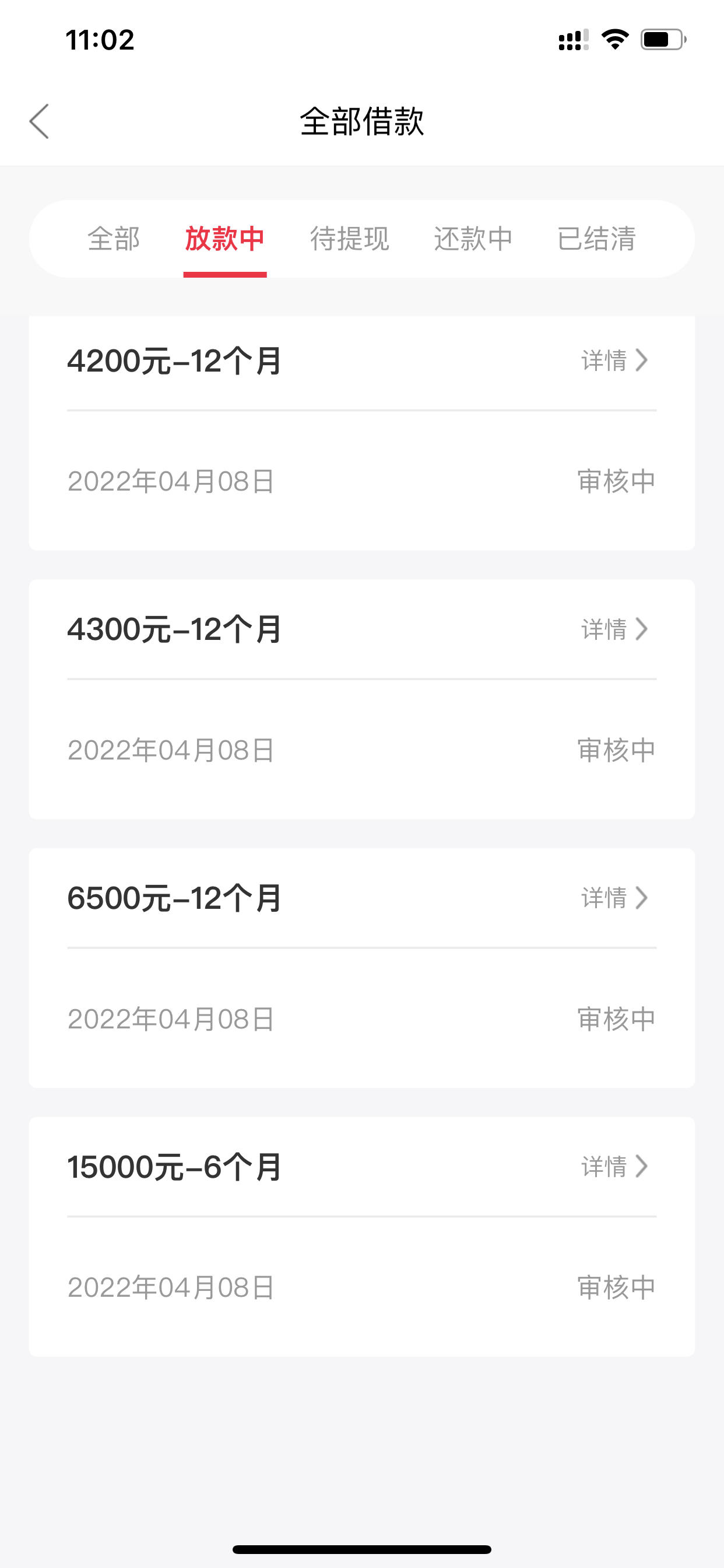Open 详情 of the 4300元 loan

pyautogui.click(x=614, y=629)
